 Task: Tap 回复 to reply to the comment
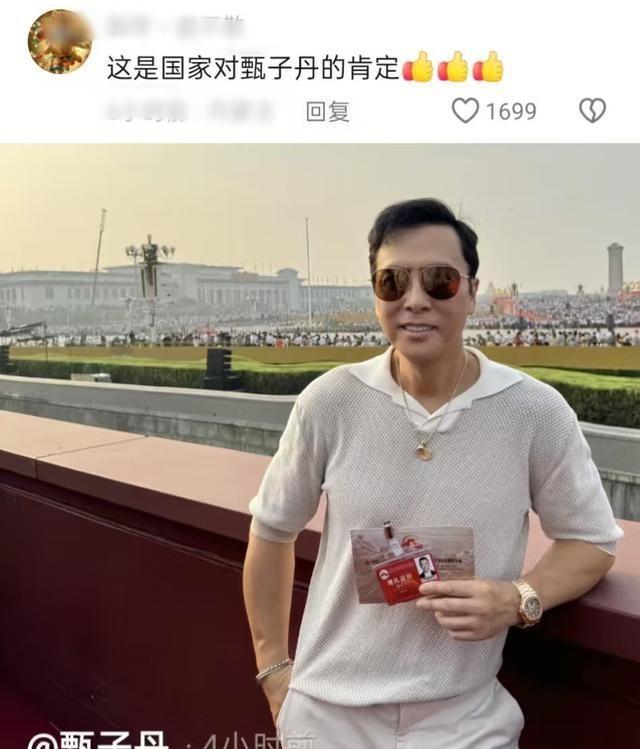pos(327,111)
